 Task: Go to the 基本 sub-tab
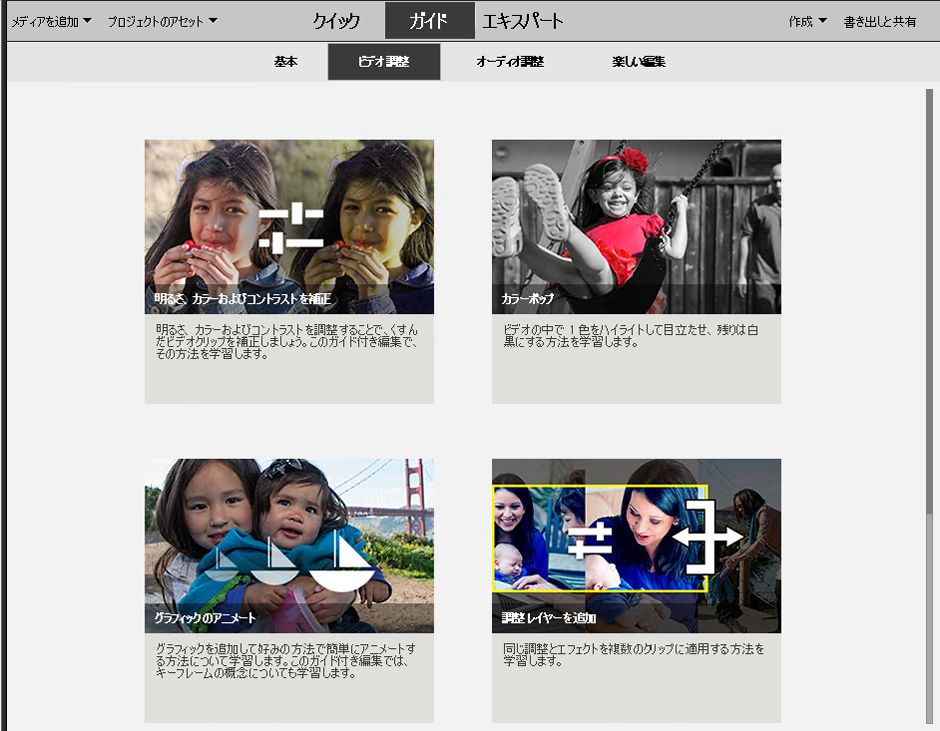(286, 62)
